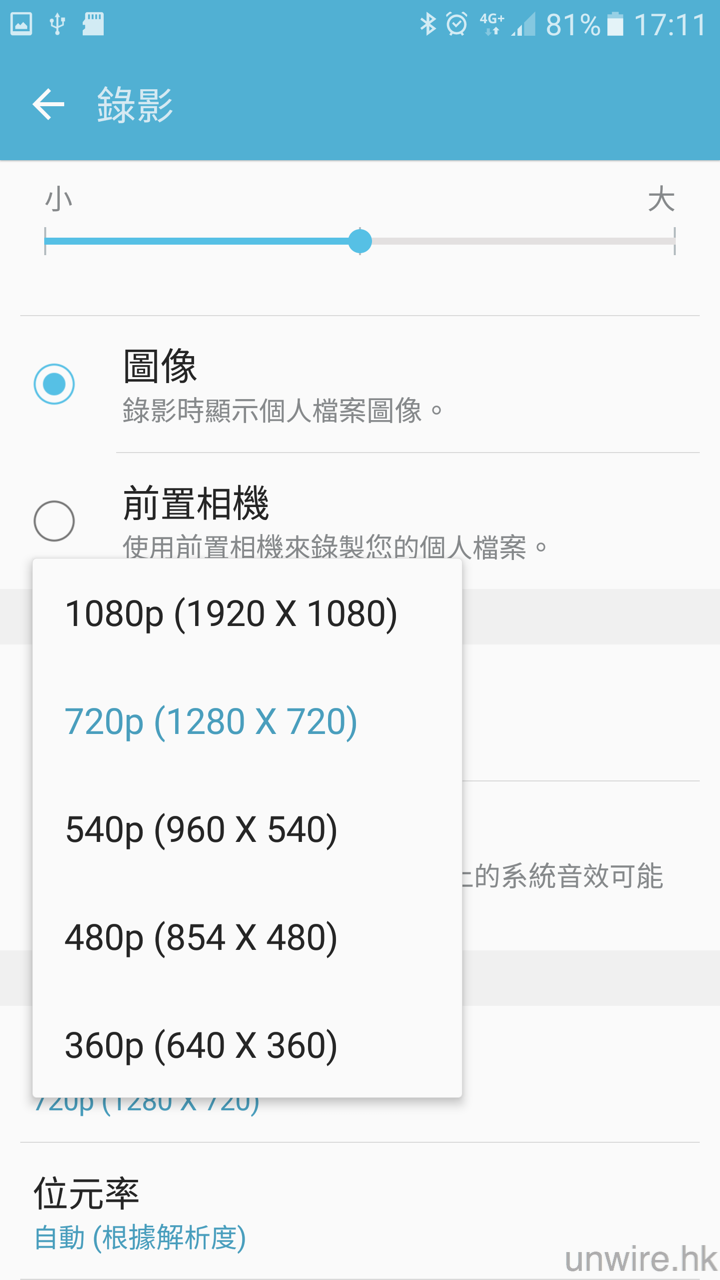Screen dimensions: 720x1280
Task: Select 360p (640 X 360) resolution
Action: [x=201, y=1046]
